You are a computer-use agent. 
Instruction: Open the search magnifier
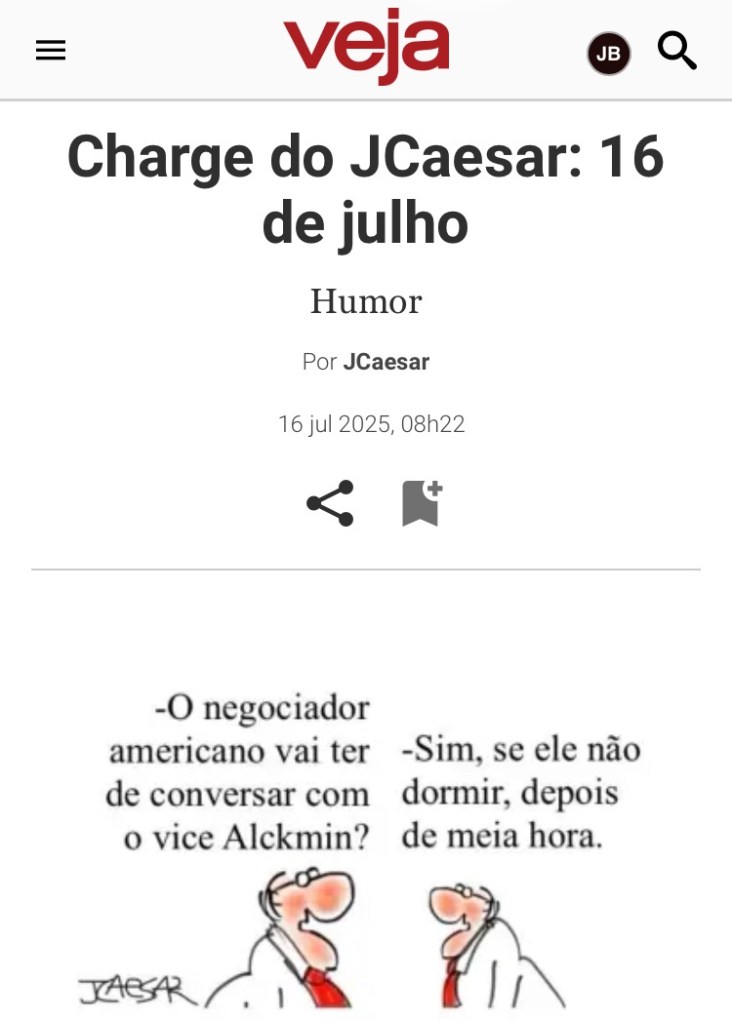(x=677, y=50)
